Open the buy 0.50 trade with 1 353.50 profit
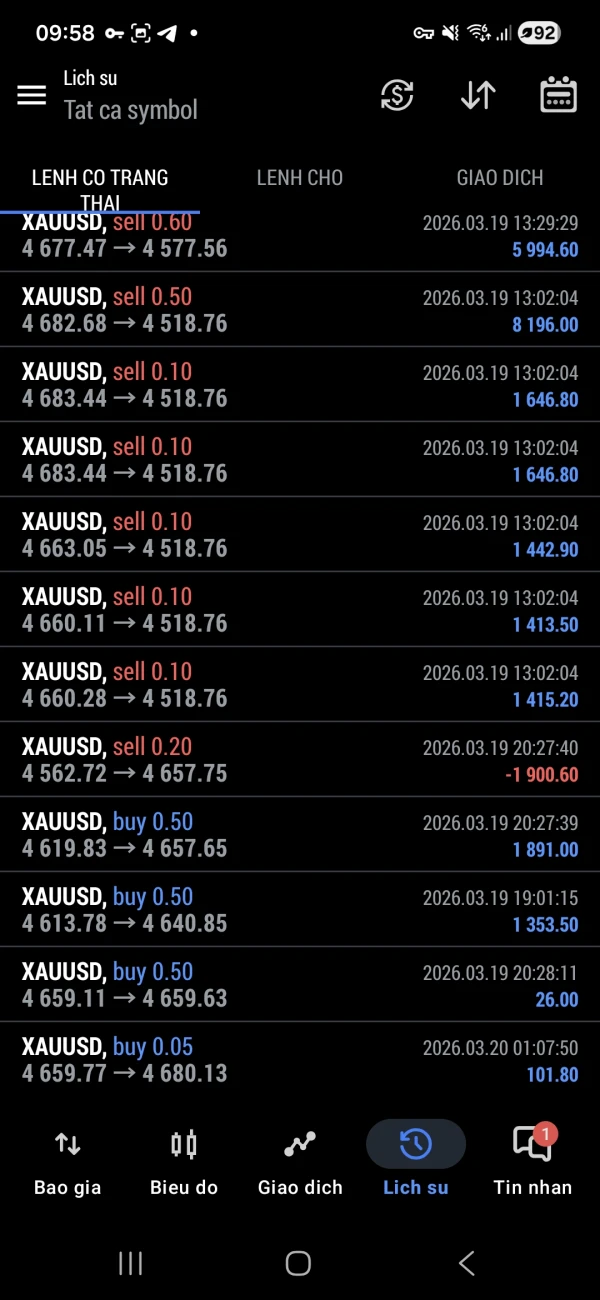 coord(300,910)
